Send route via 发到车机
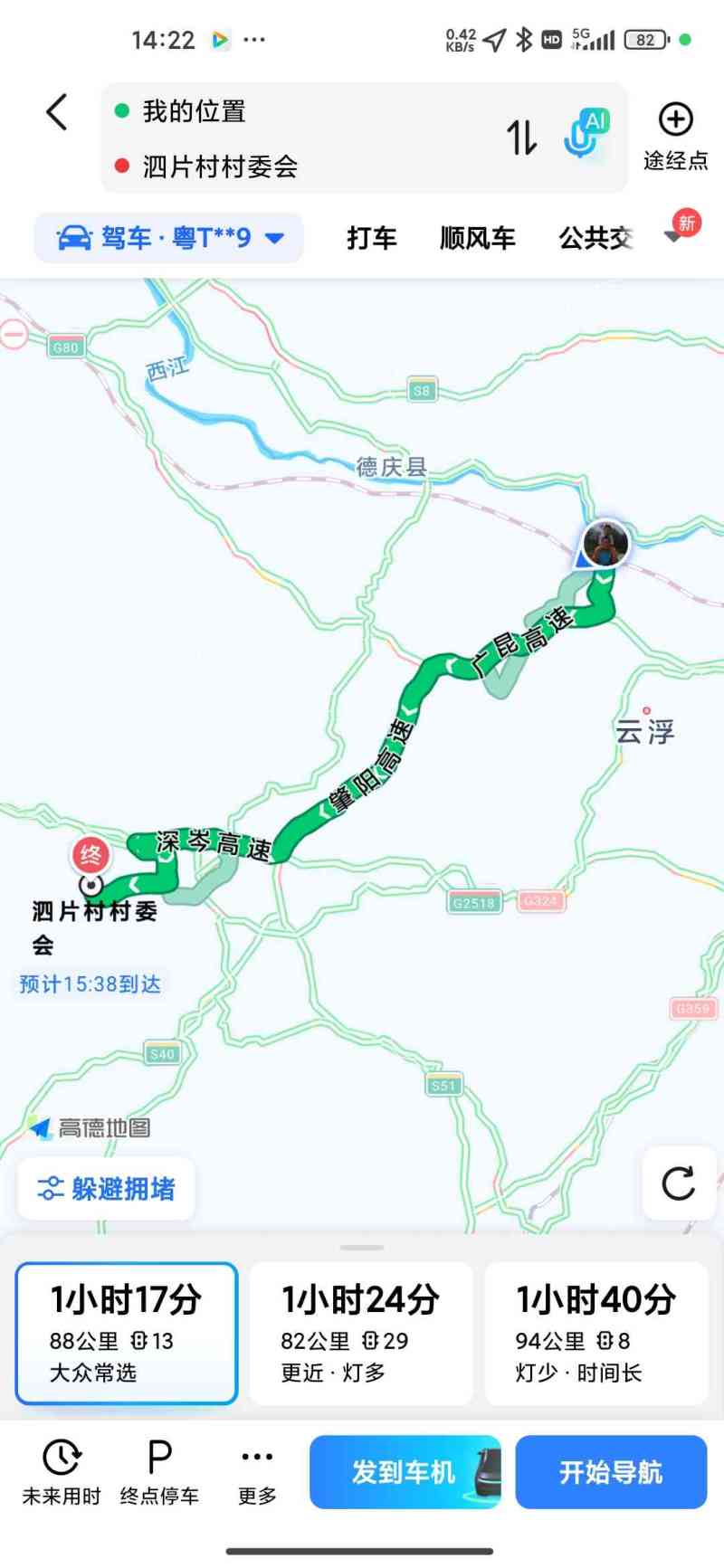 (405, 1472)
